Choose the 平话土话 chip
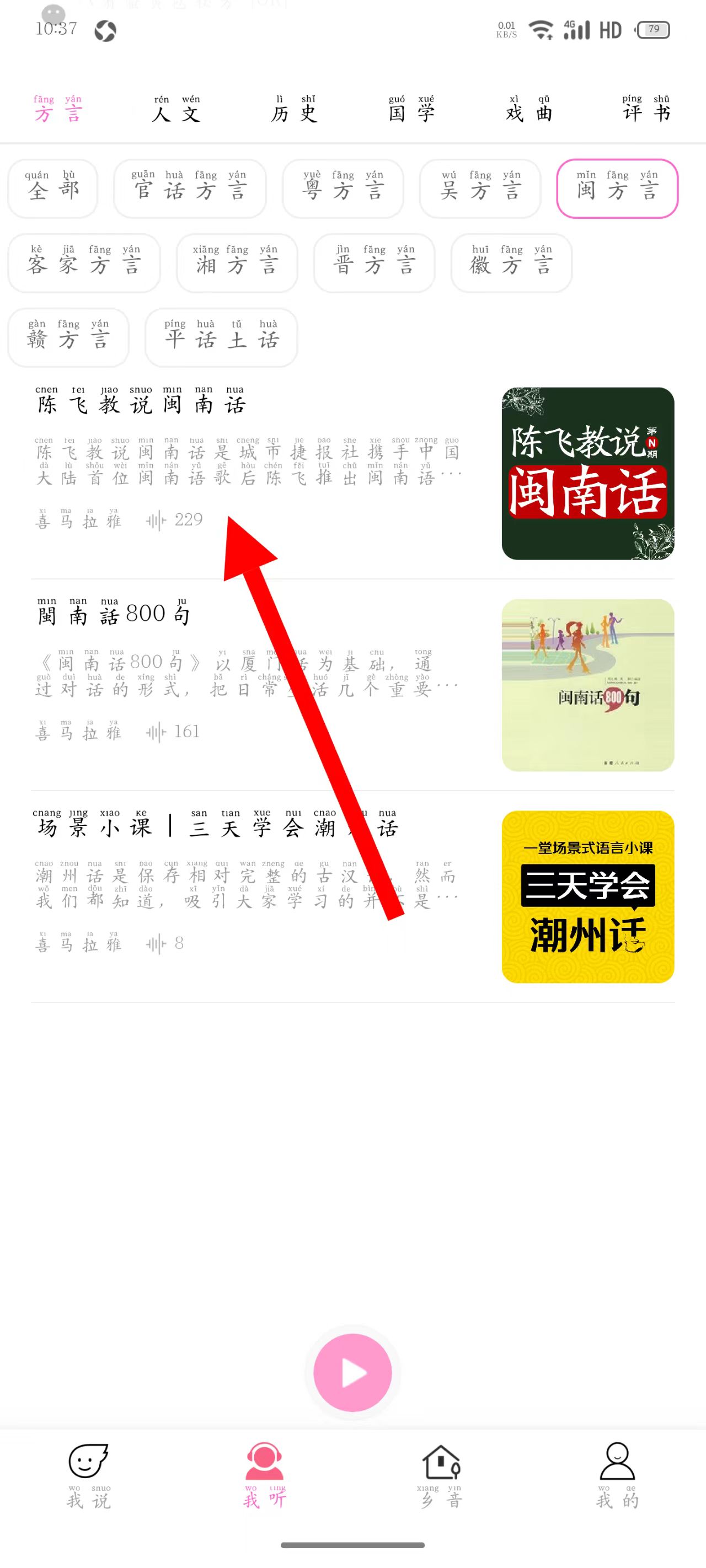 pos(221,338)
